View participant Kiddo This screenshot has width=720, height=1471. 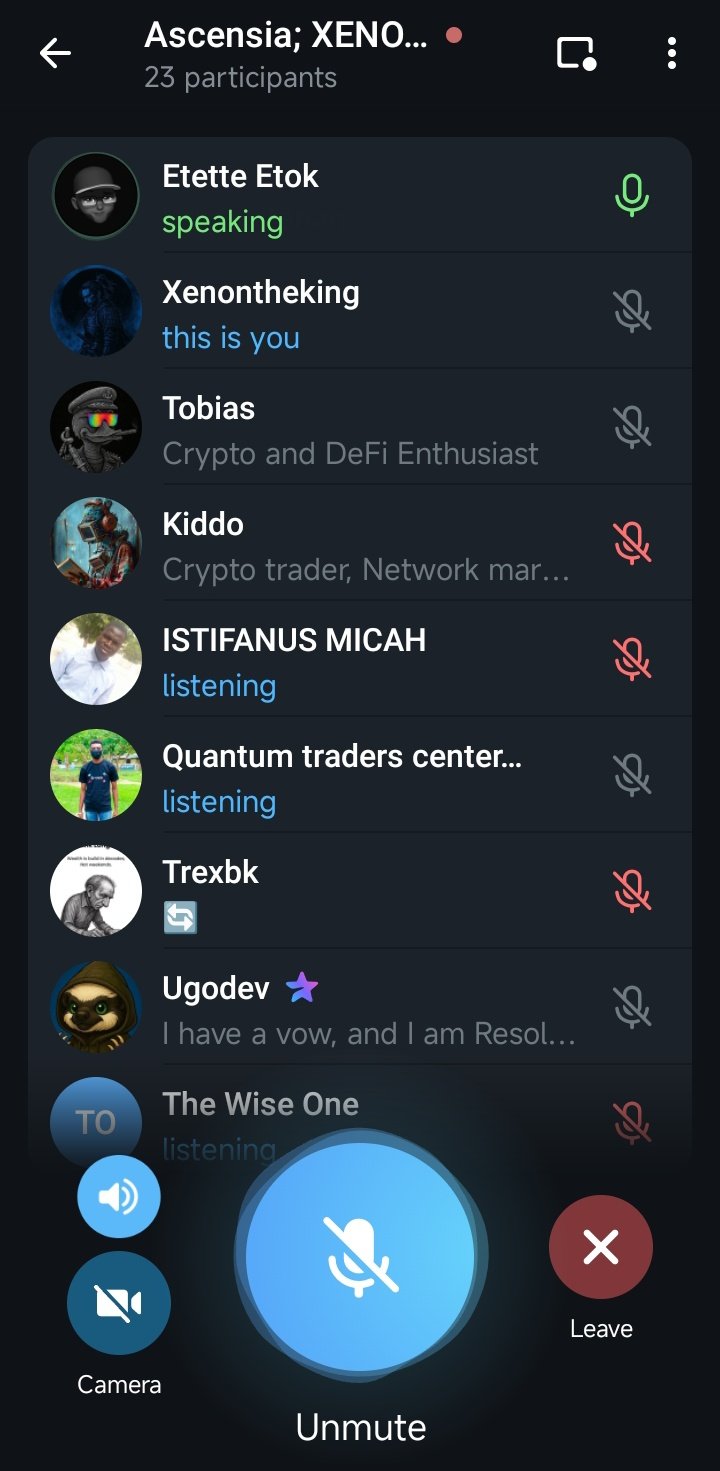click(x=360, y=544)
